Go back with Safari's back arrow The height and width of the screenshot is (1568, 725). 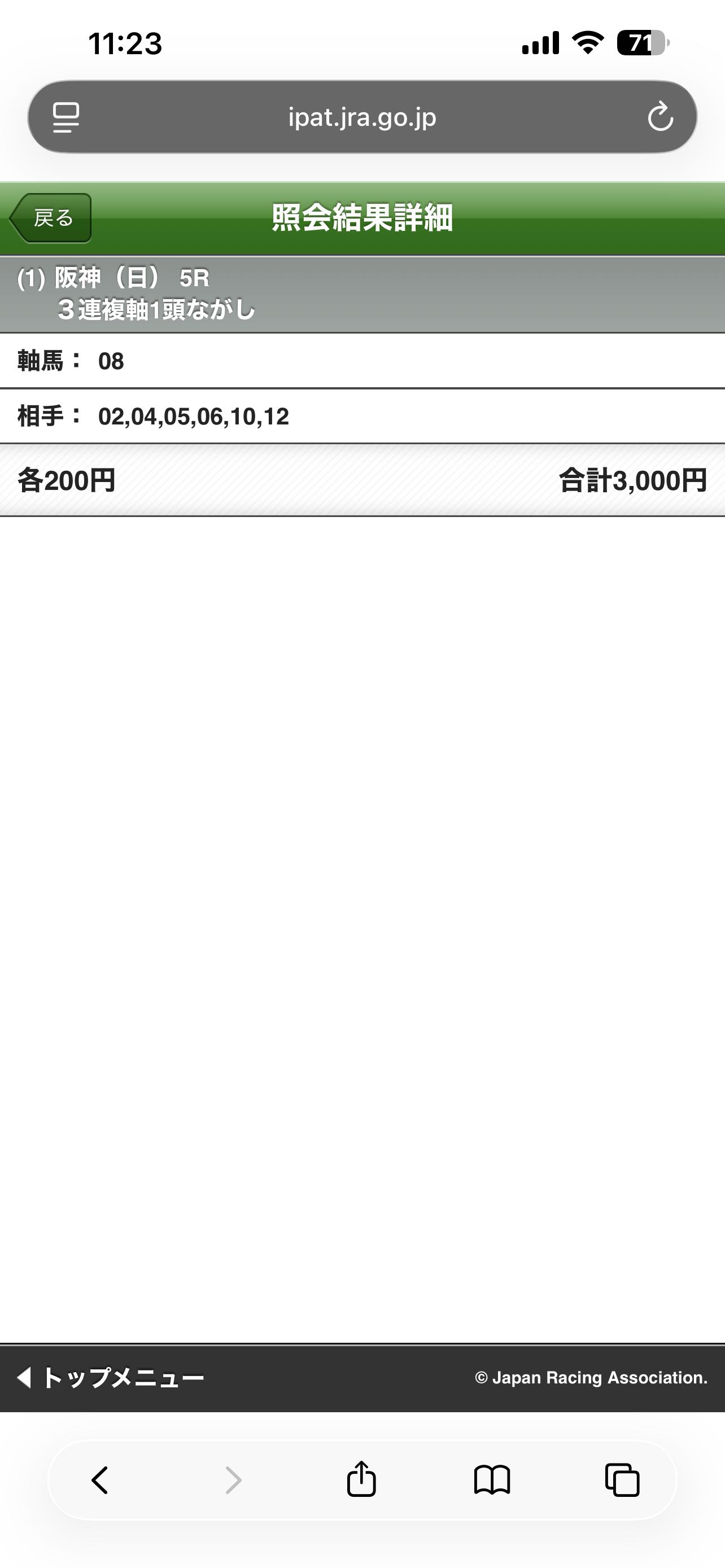[100, 1480]
